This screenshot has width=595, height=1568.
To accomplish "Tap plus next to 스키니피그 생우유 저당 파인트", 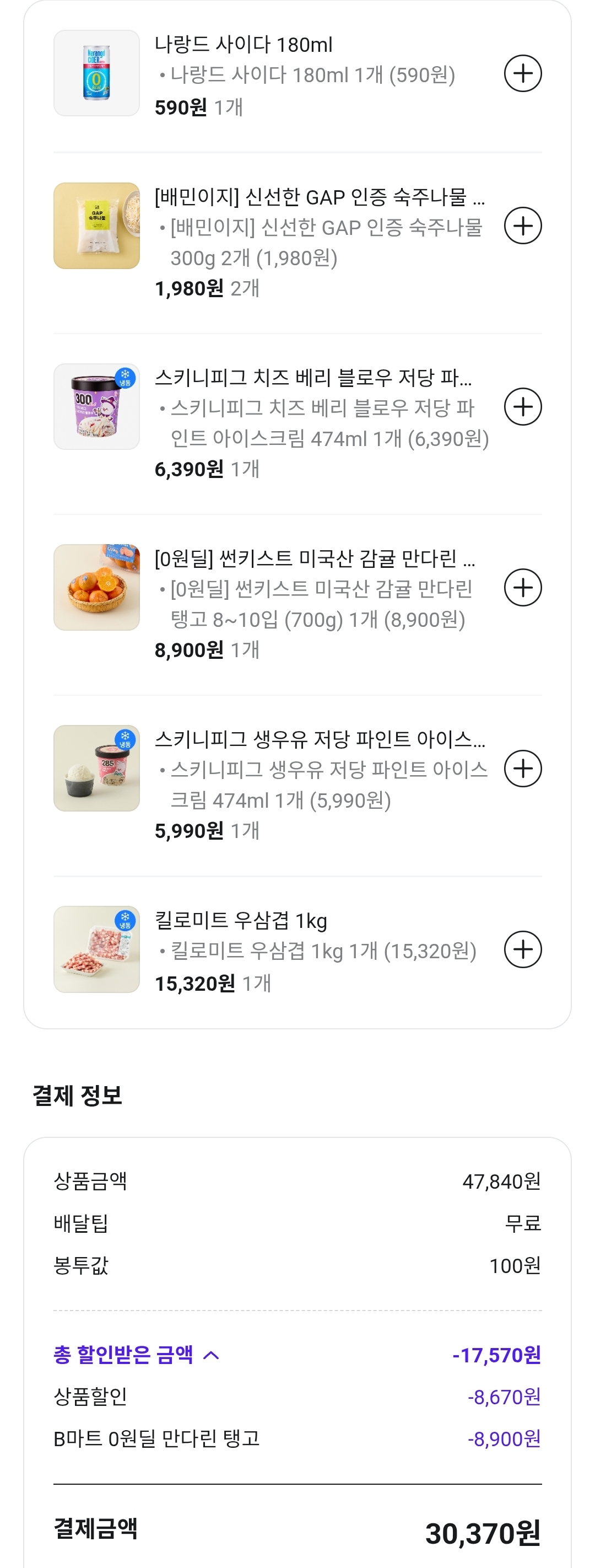I will [x=523, y=768].
